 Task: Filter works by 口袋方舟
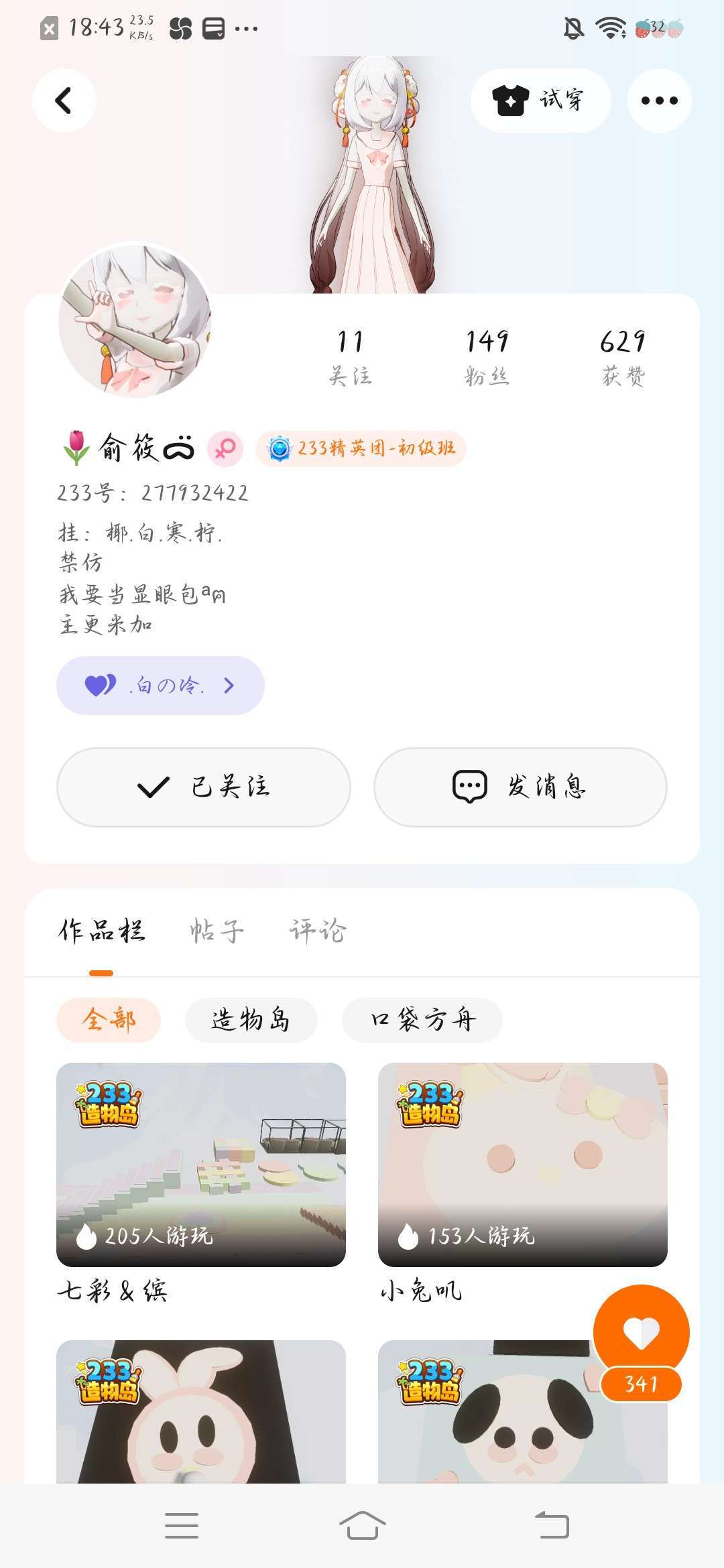click(422, 1020)
